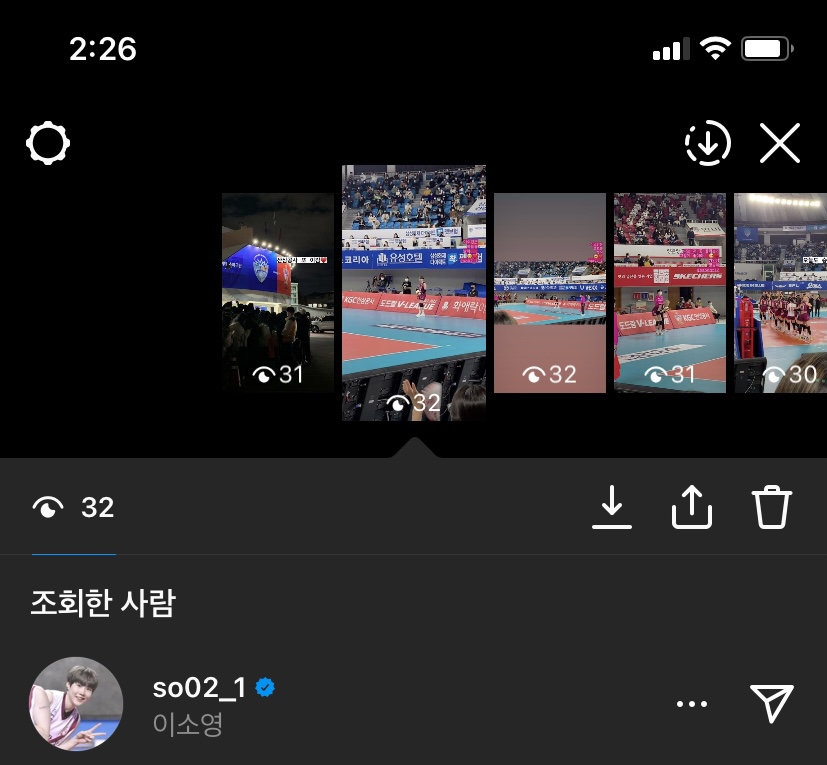
Task: Delete this story with trash icon
Action: [x=771, y=508]
